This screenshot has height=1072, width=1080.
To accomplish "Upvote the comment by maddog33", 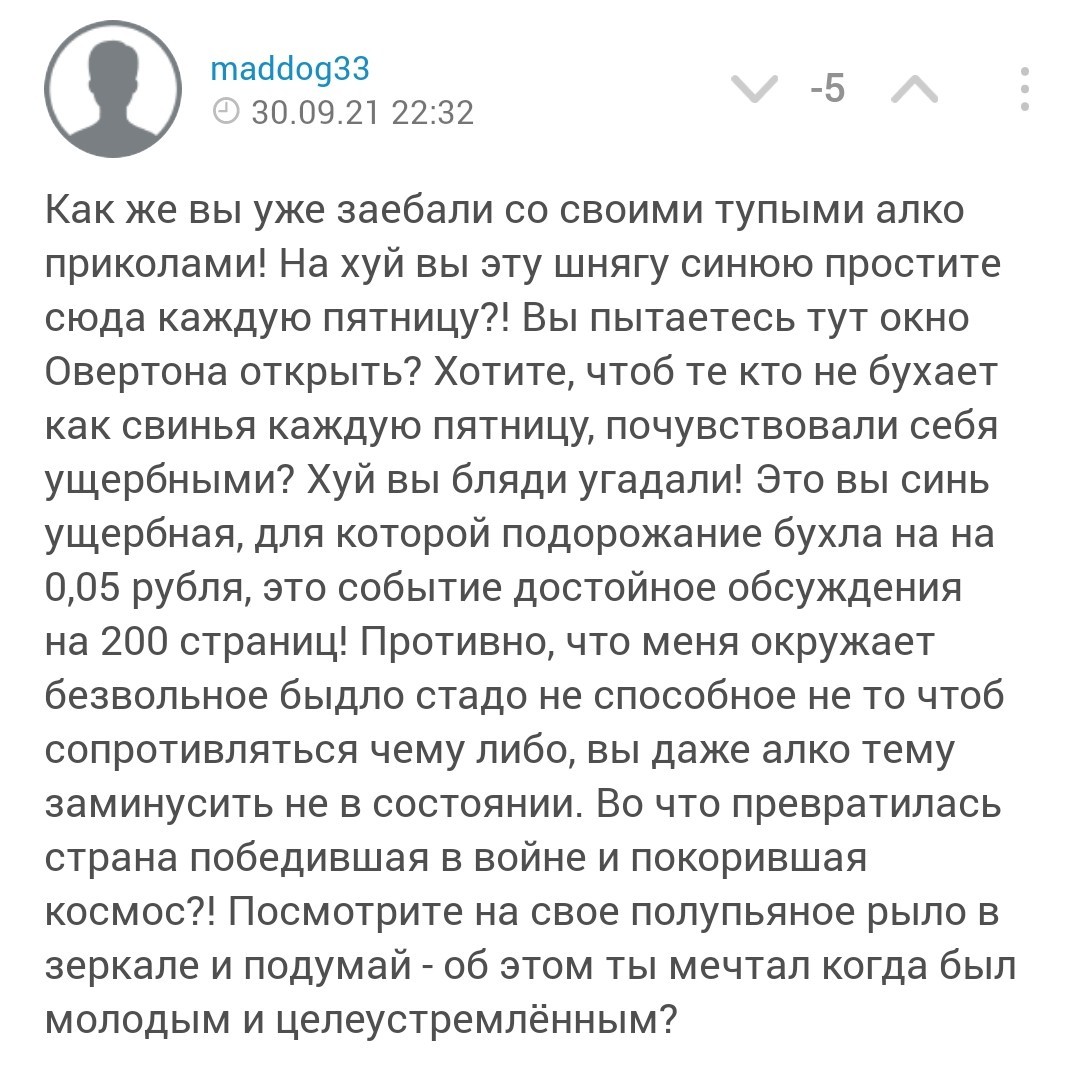I will tap(915, 89).
